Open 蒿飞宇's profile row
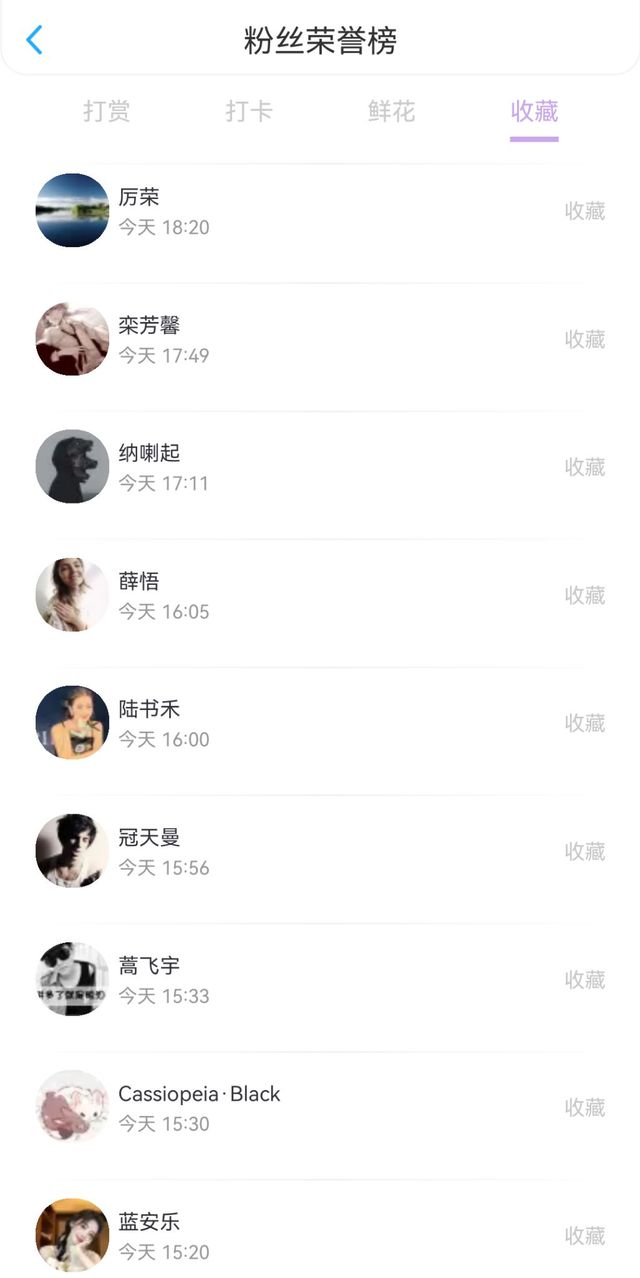 (320, 979)
